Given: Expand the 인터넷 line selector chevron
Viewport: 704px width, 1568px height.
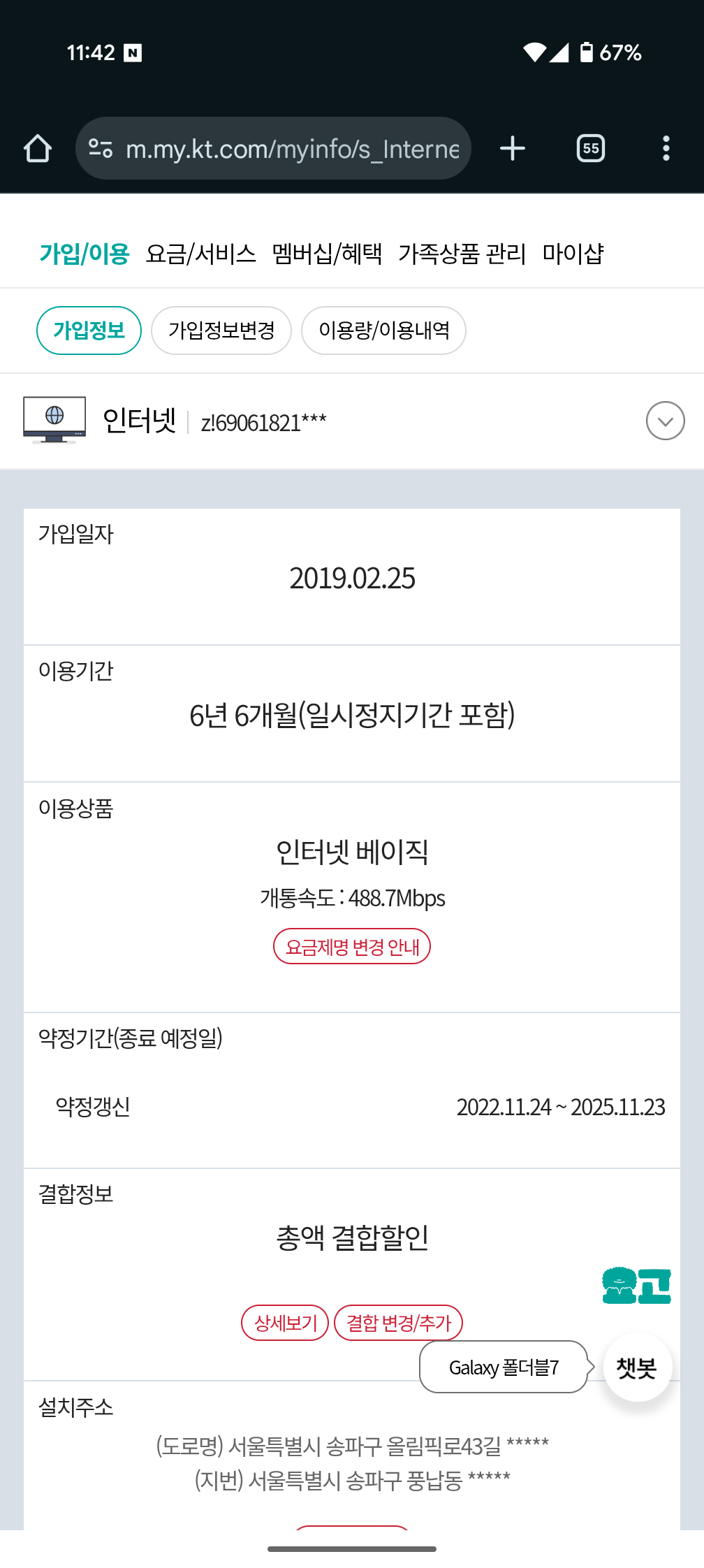Looking at the screenshot, I should pos(665,421).
